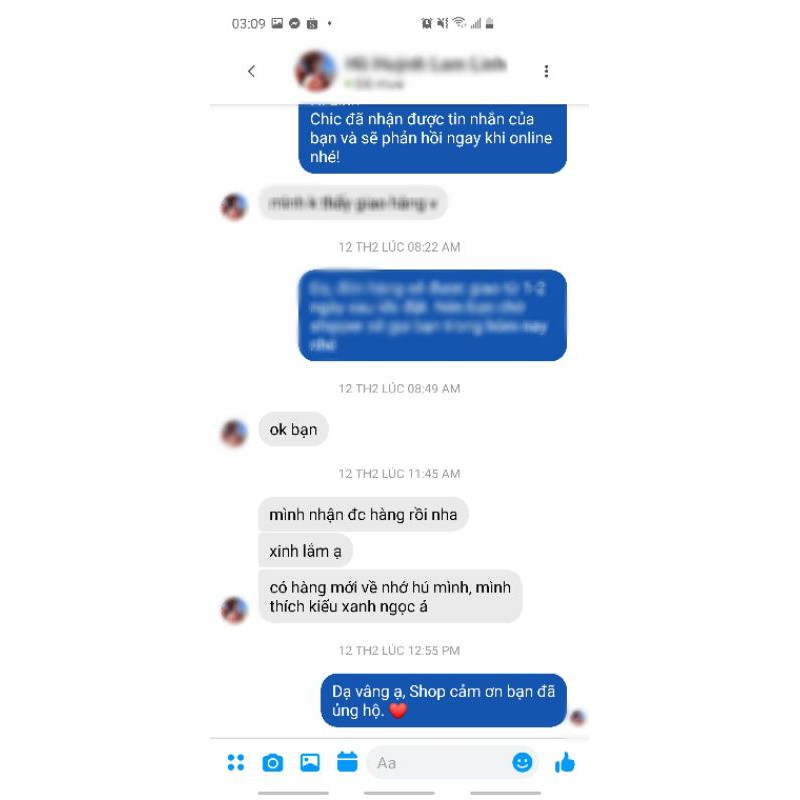The width and height of the screenshot is (800, 800).
Task: Send a thumbs-up like
Action: coord(565,763)
